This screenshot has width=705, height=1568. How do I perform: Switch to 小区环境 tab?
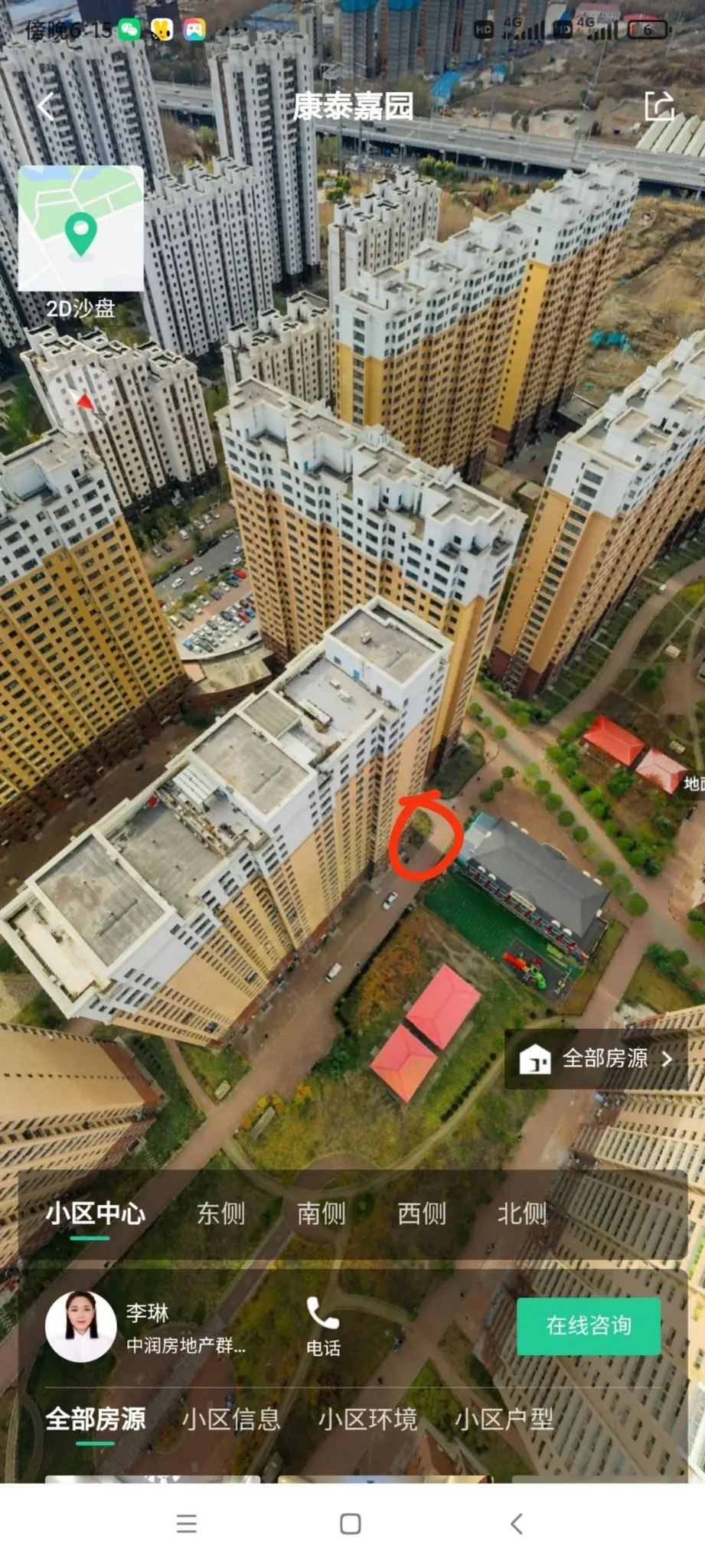pos(367,1419)
